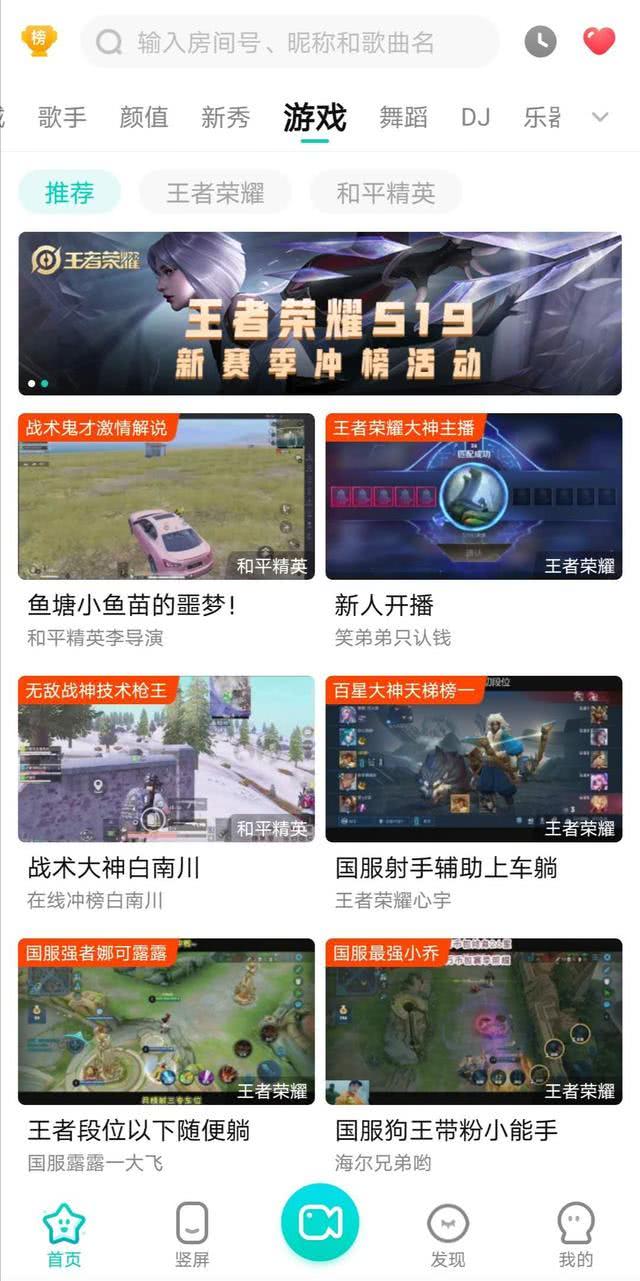Open watch history clock icon

point(540,41)
